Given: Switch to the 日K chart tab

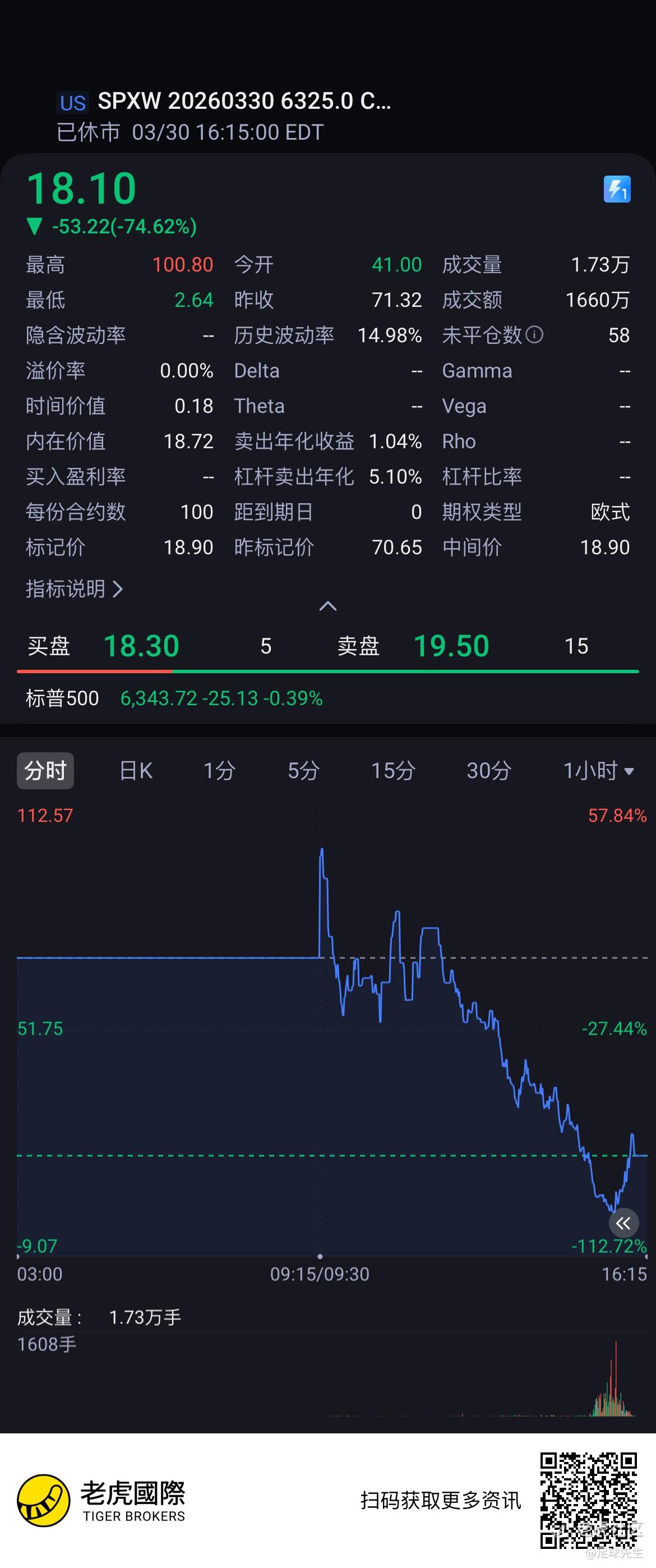Looking at the screenshot, I should 136,771.
